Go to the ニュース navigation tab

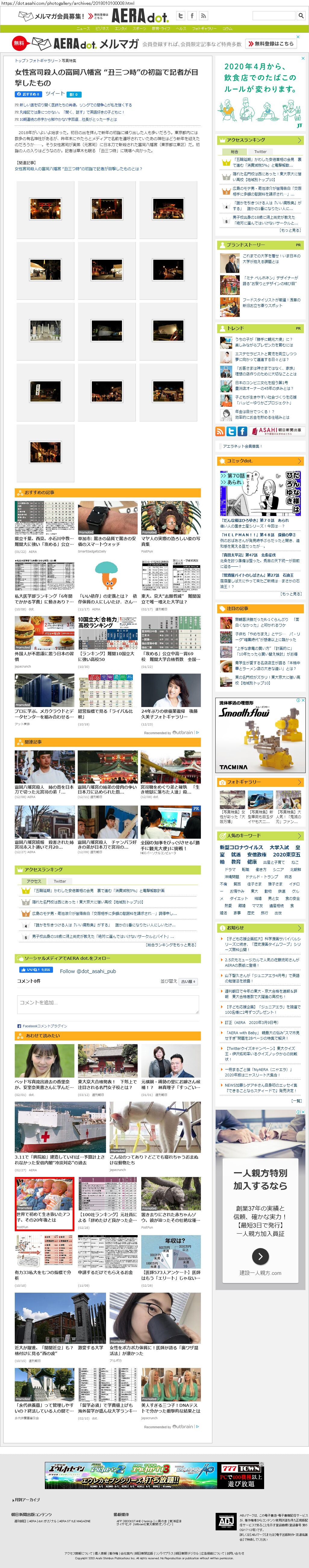(83, 29)
